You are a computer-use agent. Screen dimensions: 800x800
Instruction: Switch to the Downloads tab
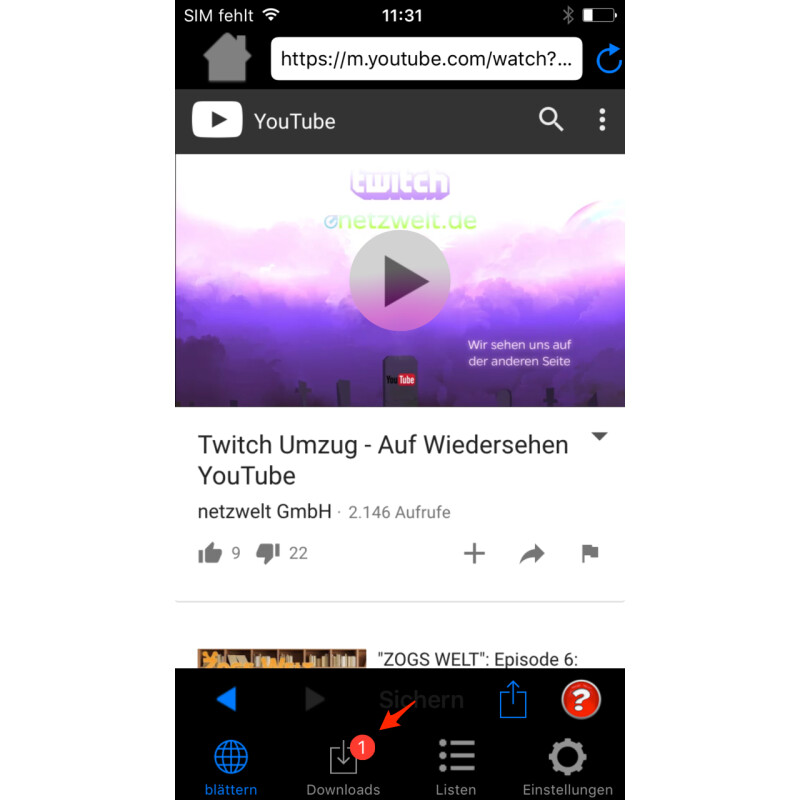click(343, 767)
